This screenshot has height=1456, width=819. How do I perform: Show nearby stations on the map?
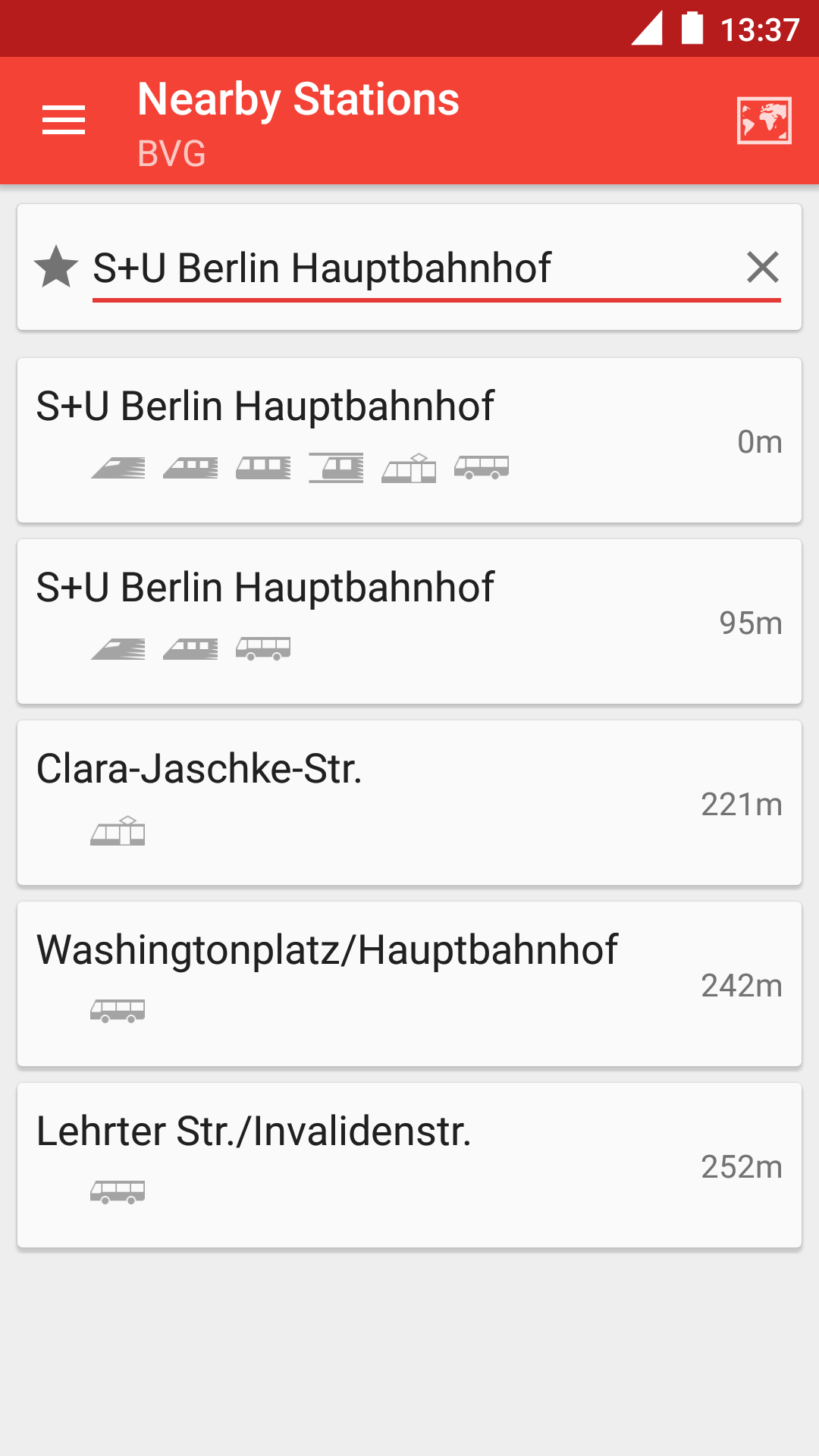point(764,121)
